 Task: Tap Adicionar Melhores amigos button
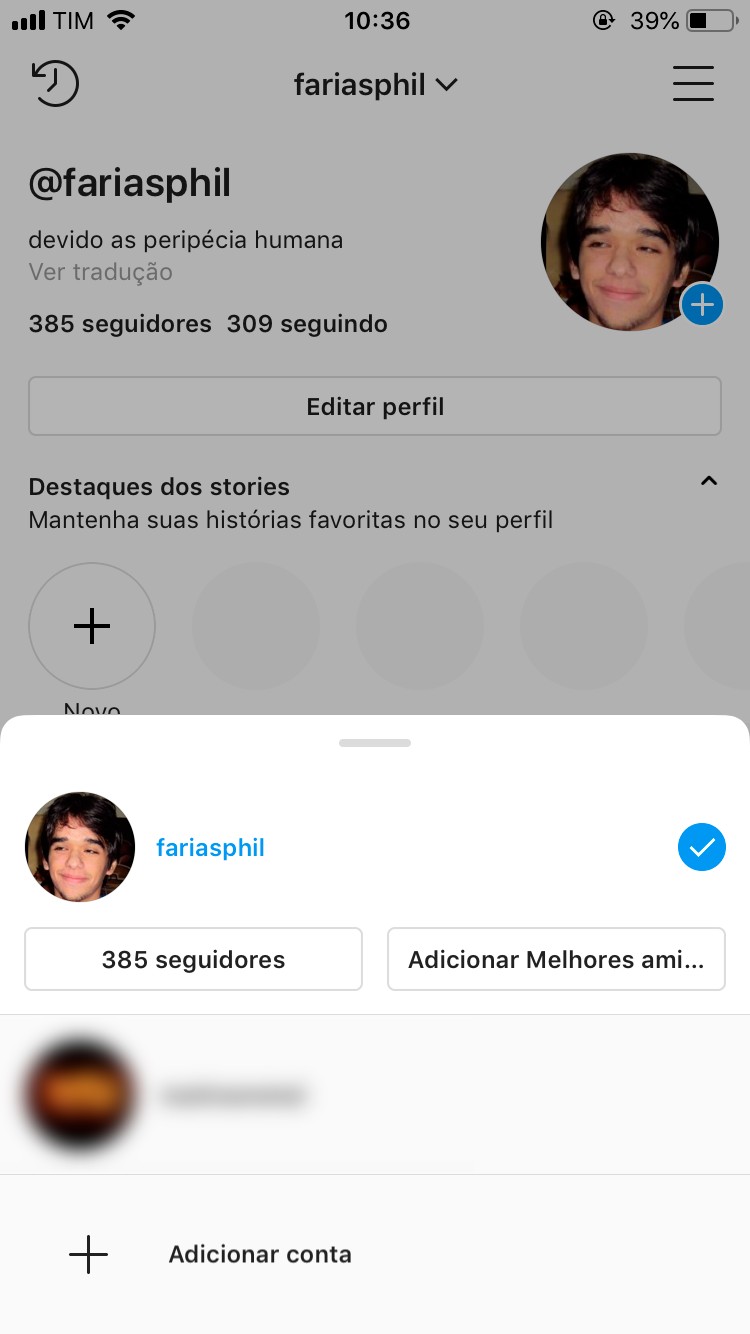(556, 960)
